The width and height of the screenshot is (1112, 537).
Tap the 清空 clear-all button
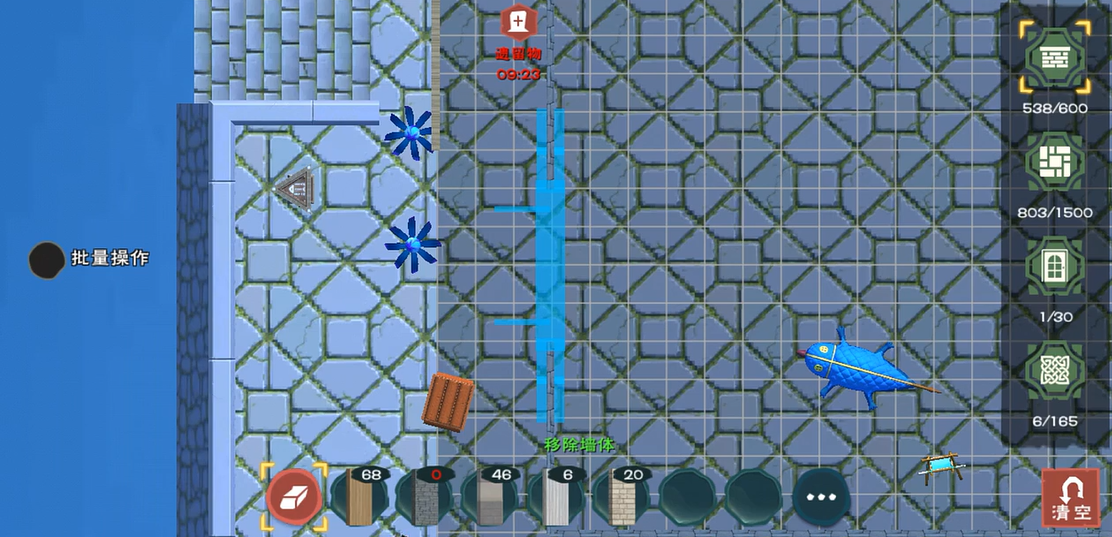(x=1071, y=498)
